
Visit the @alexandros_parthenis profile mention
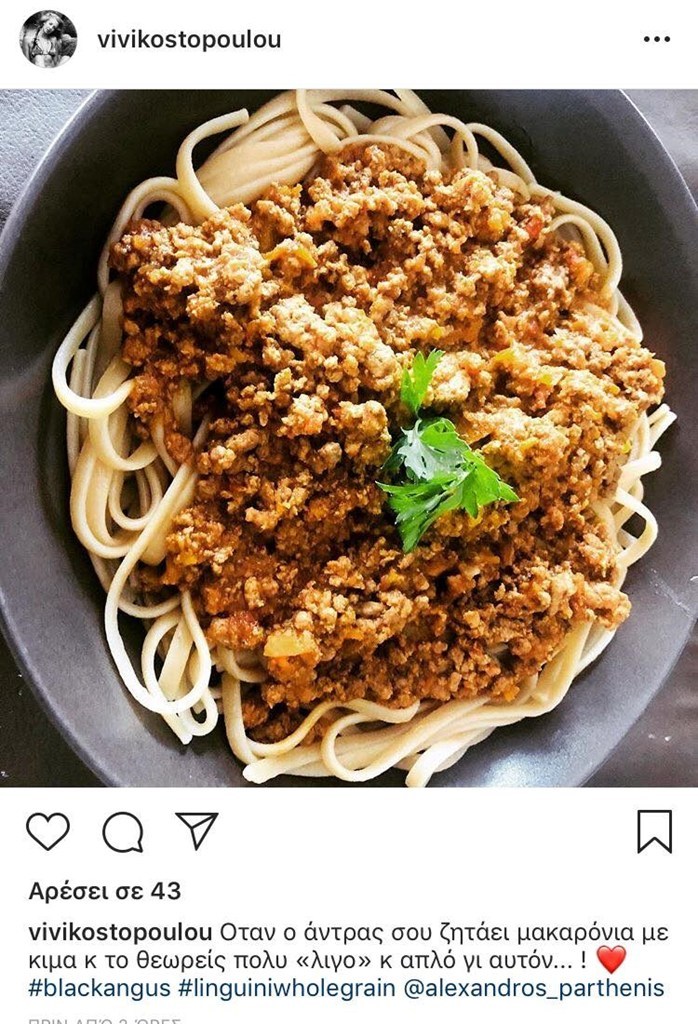pos(534,989)
